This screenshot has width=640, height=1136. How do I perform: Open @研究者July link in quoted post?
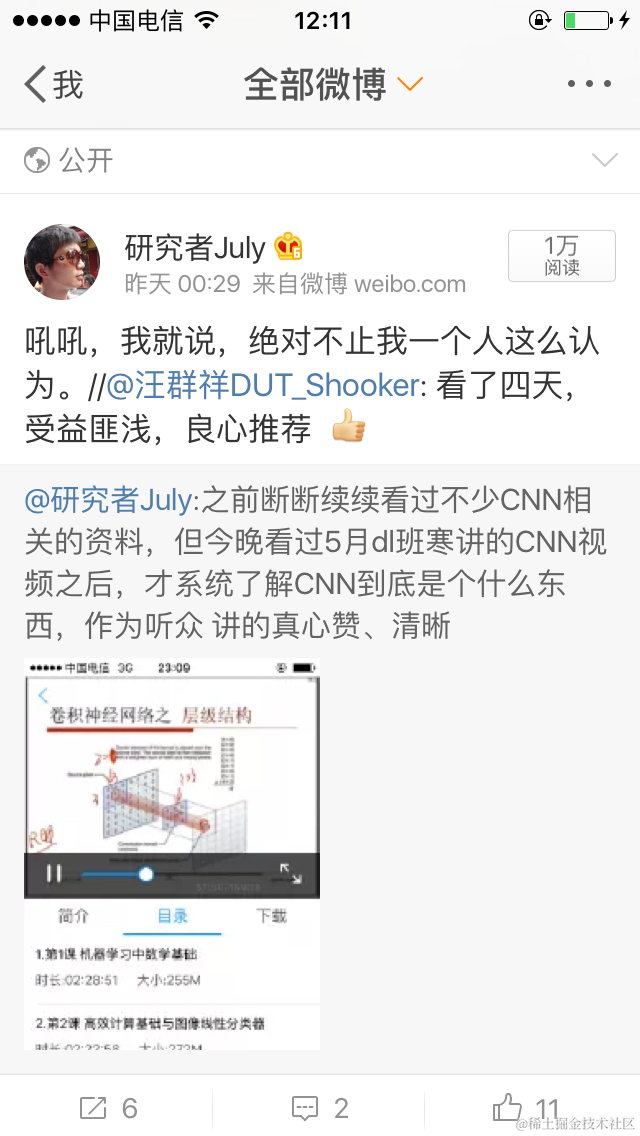[x=112, y=497]
